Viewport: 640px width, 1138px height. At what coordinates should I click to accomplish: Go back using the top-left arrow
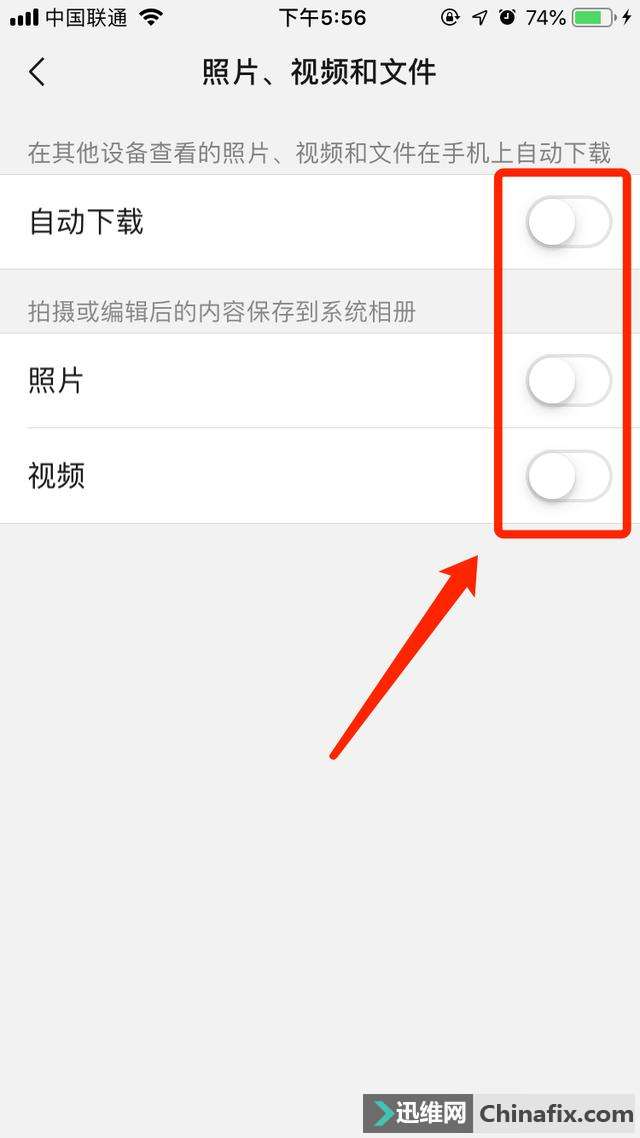point(37,72)
